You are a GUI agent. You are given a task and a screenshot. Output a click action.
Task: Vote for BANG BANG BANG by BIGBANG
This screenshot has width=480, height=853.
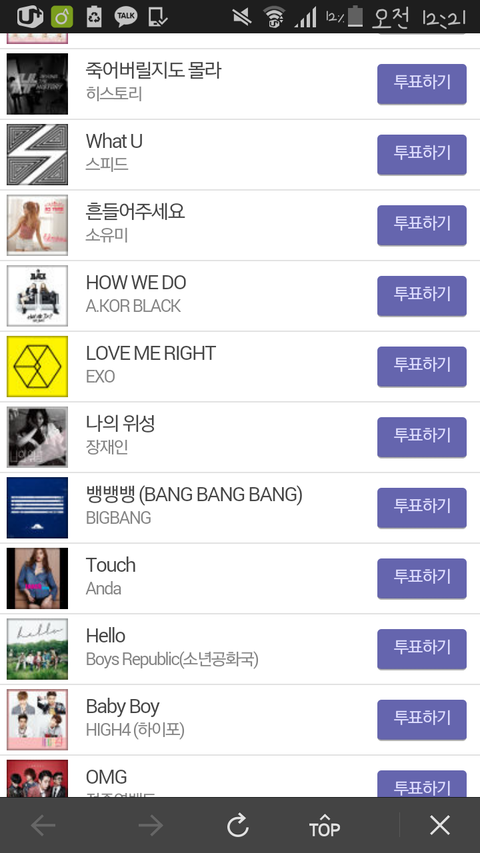pos(422,508)
